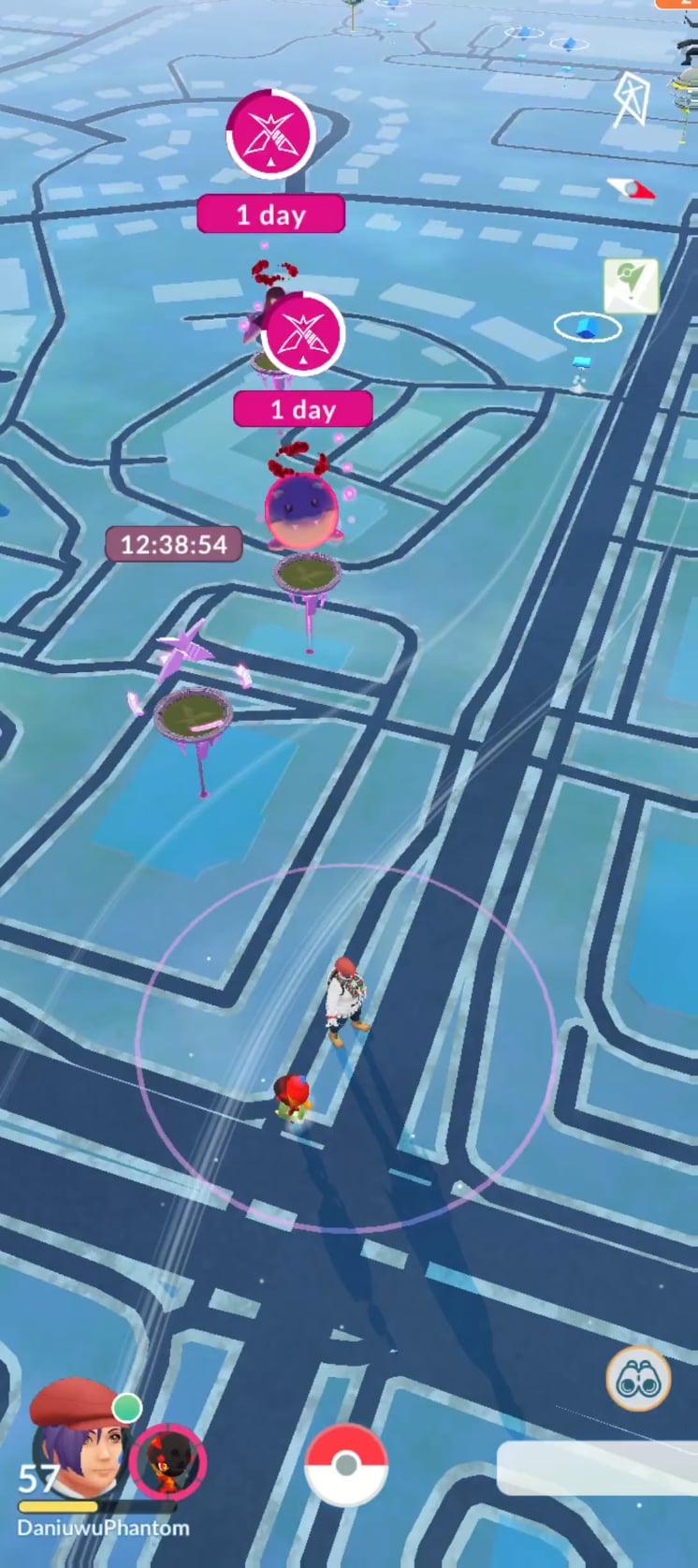Open the Power Spot icon above first 1 day

point(270,135)
